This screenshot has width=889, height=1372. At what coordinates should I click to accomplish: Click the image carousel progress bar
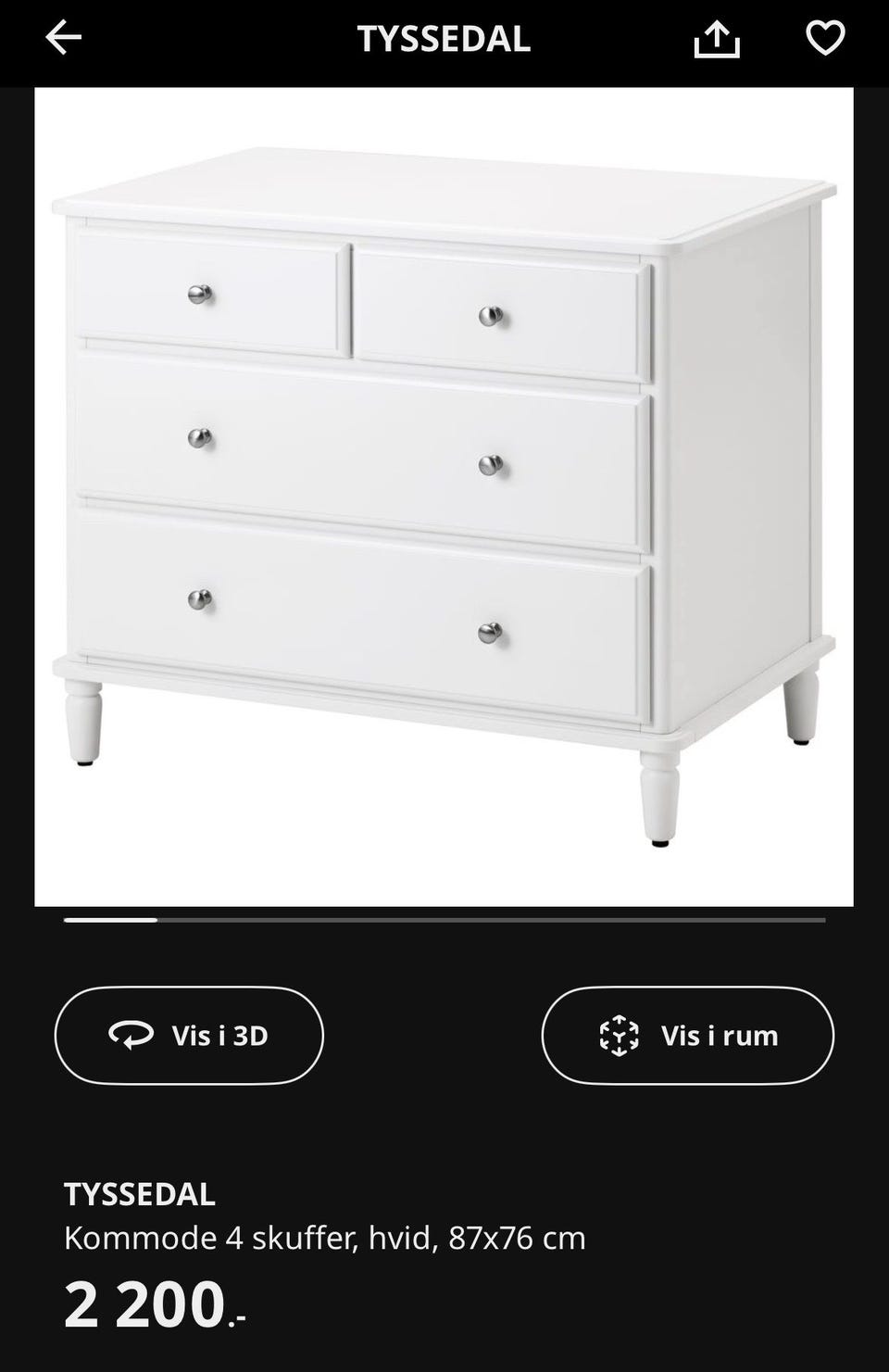pos(444,920)
